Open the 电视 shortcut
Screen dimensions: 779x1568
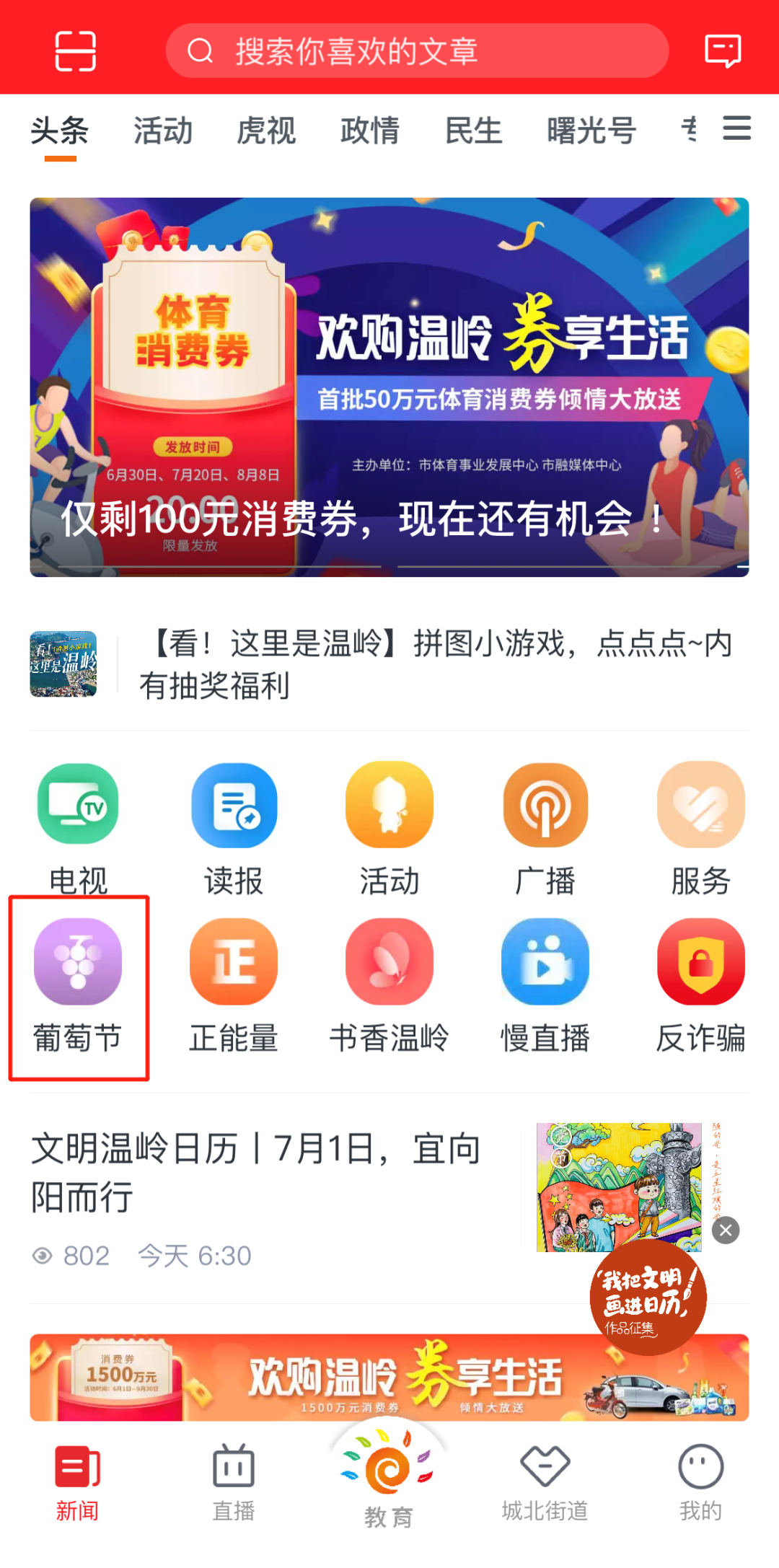tap(78, 827)
